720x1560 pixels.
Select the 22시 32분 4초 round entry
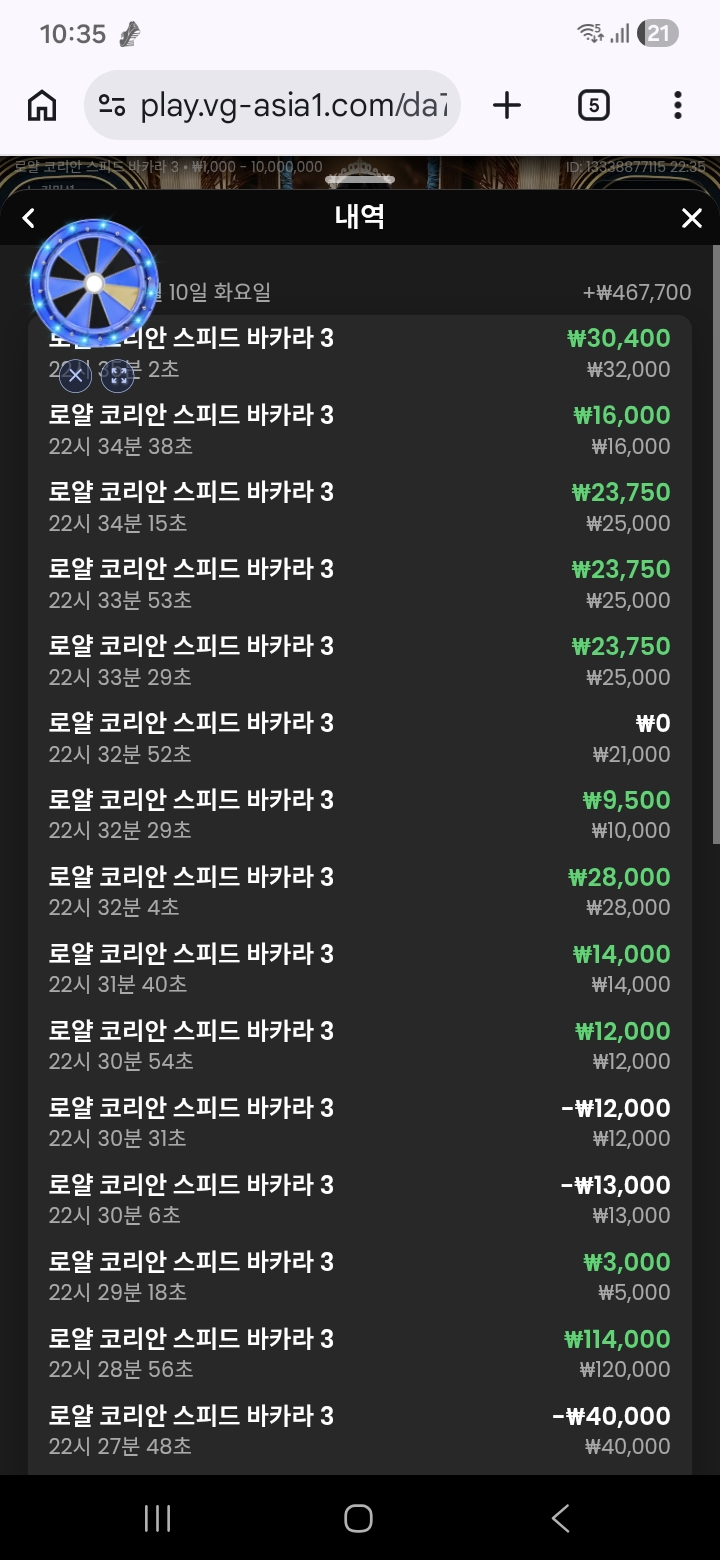359,892
